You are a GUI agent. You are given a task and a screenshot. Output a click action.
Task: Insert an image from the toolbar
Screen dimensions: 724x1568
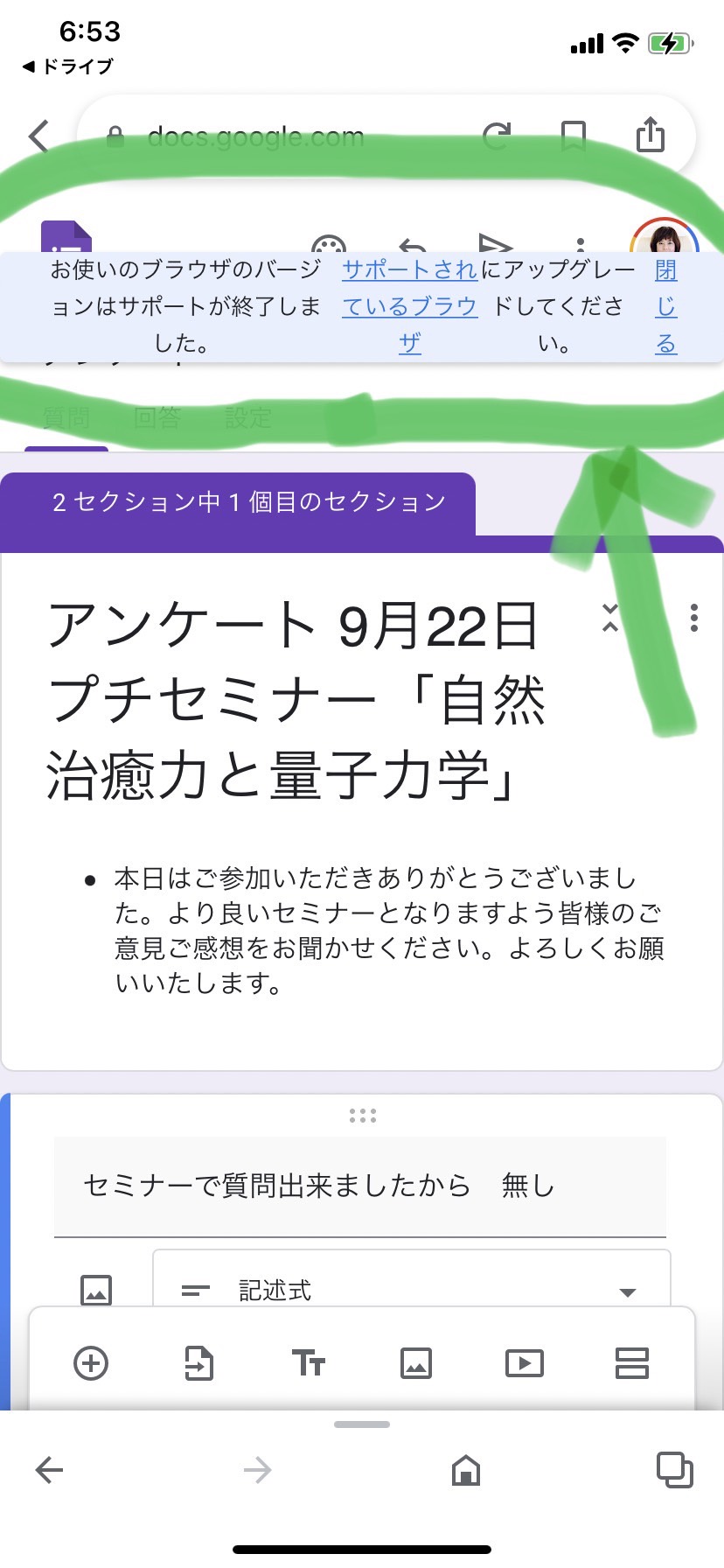point(416,1363)
